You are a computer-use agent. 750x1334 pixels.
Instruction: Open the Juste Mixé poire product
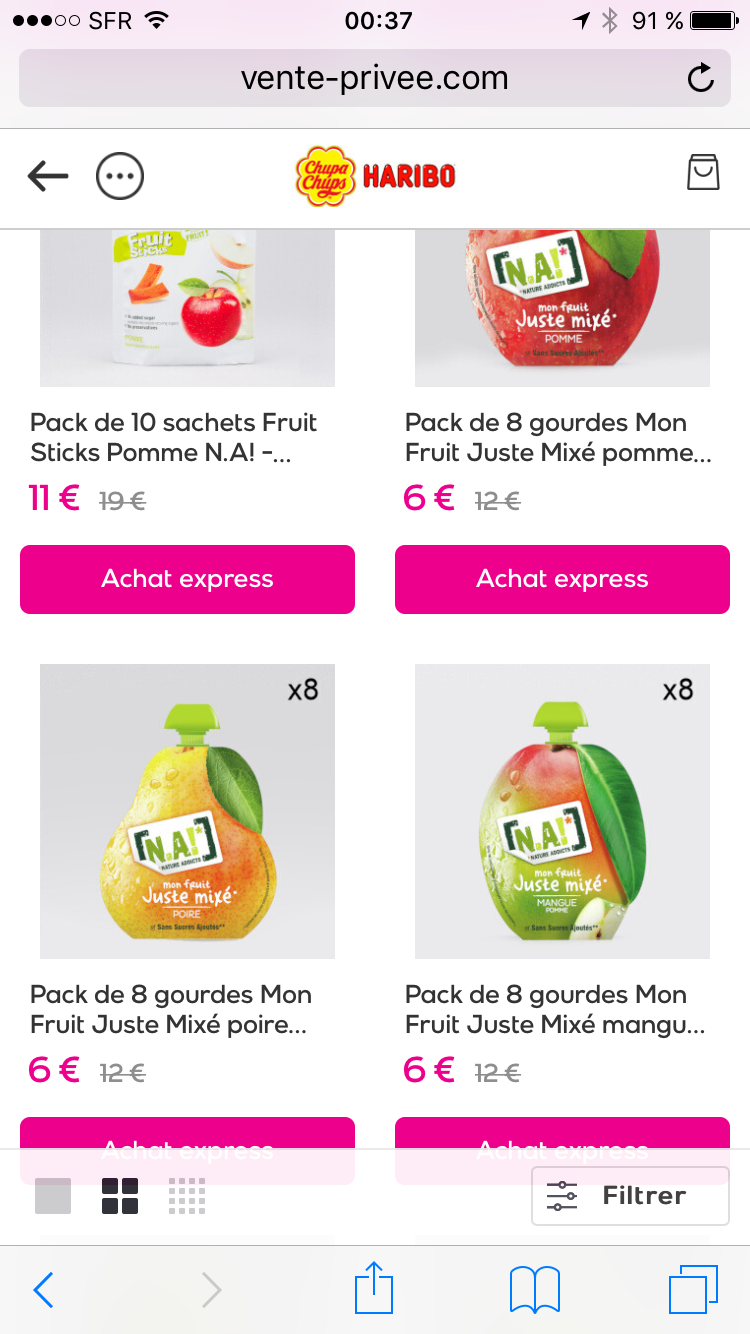[187, 812]
